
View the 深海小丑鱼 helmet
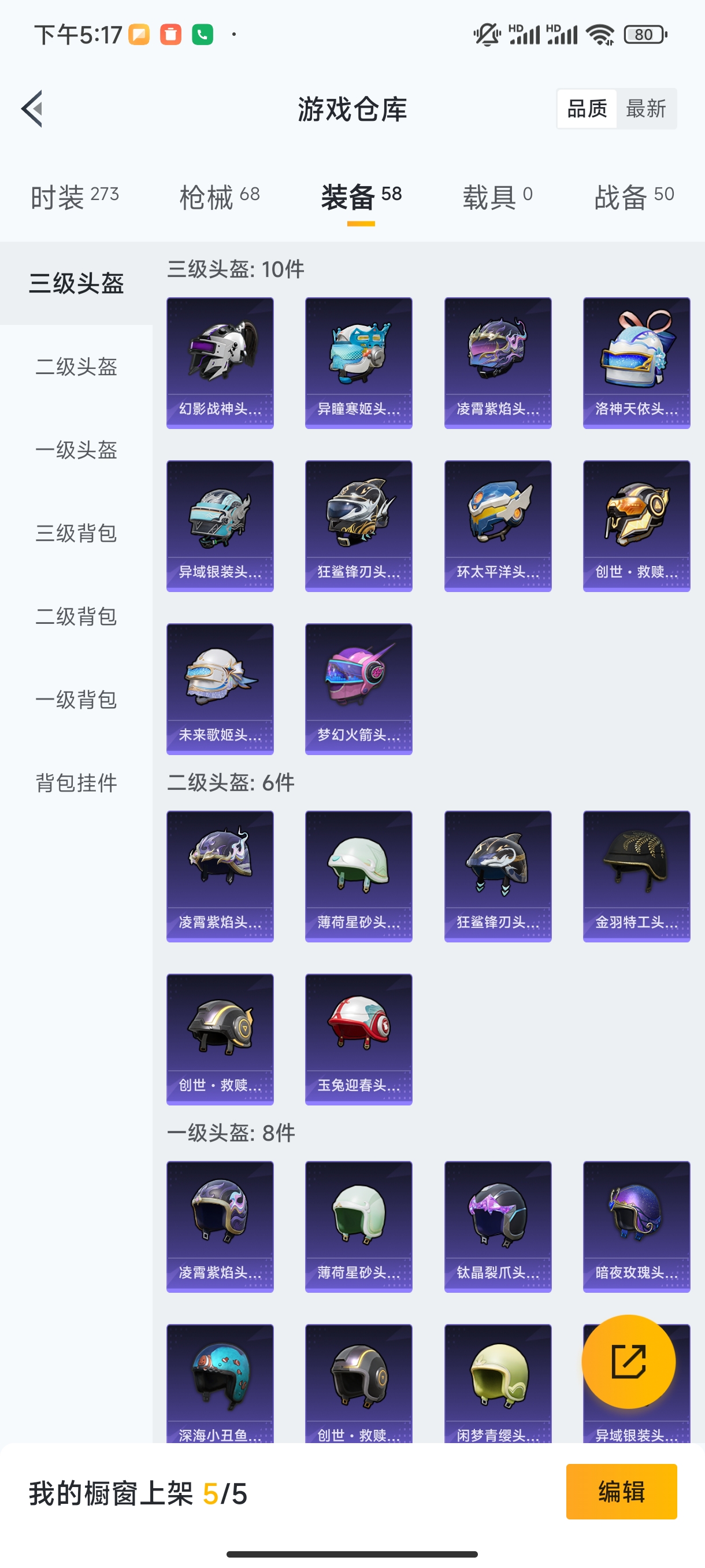tap(219, 1388)
